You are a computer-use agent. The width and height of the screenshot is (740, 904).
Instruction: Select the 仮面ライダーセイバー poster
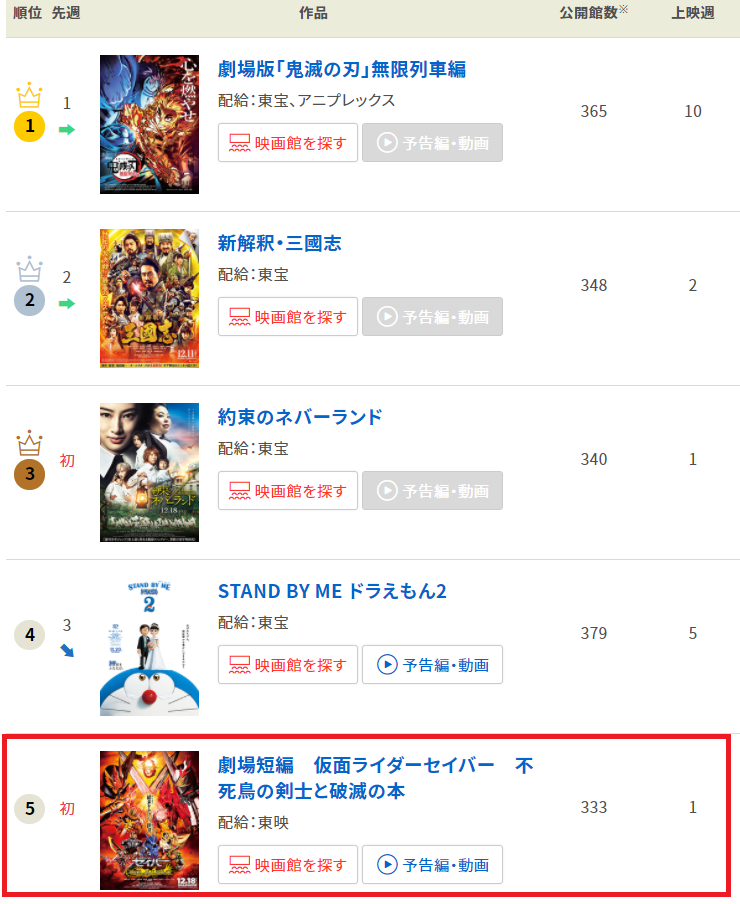click(x=149, y=820)
